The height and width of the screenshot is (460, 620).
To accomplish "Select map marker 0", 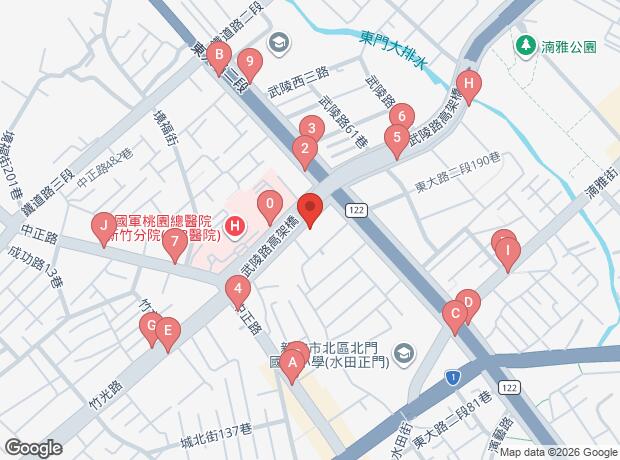I will coord(269,205).
